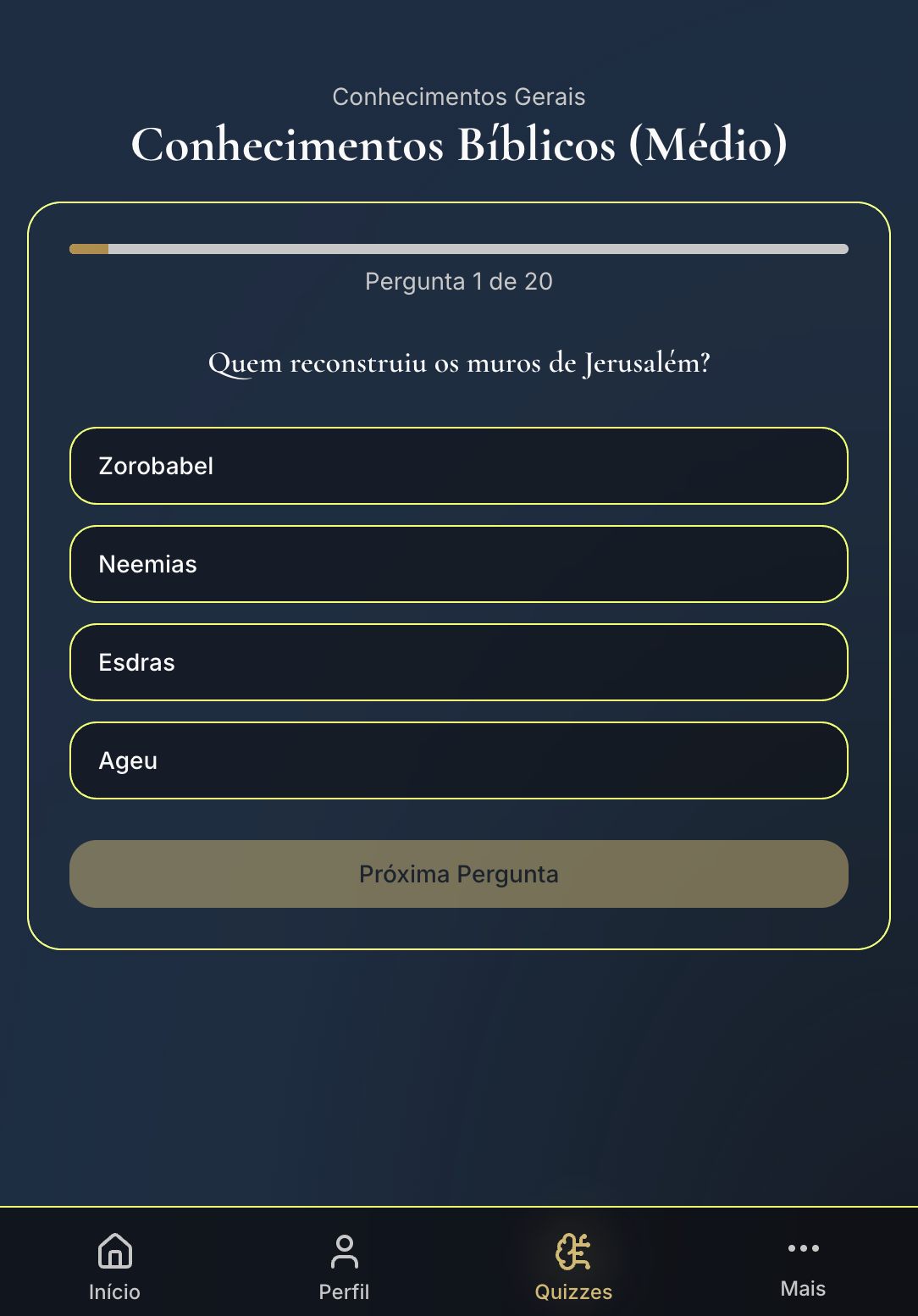Open the Perfil tab
The image size is (918, 1316).
pos(344,1265)
